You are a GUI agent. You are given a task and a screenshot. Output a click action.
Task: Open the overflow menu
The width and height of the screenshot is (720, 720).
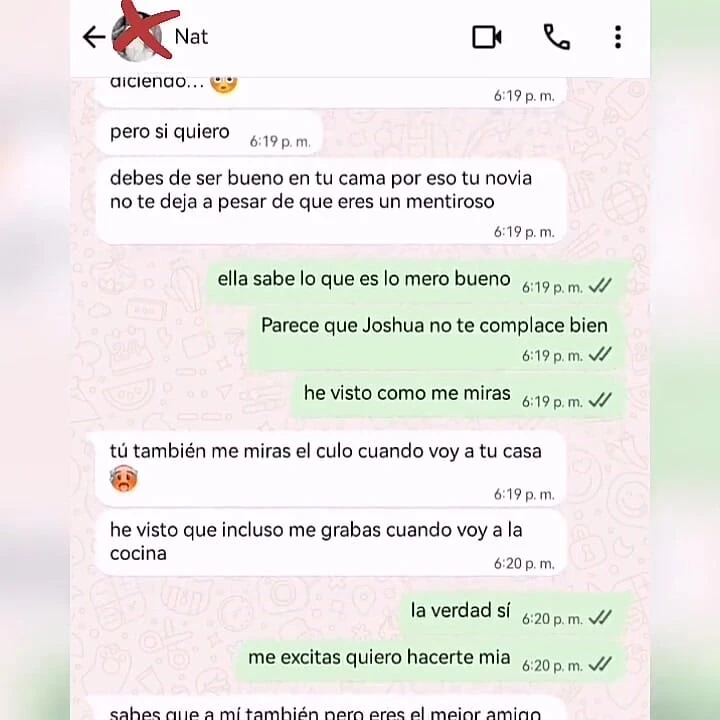pos(618,37)
